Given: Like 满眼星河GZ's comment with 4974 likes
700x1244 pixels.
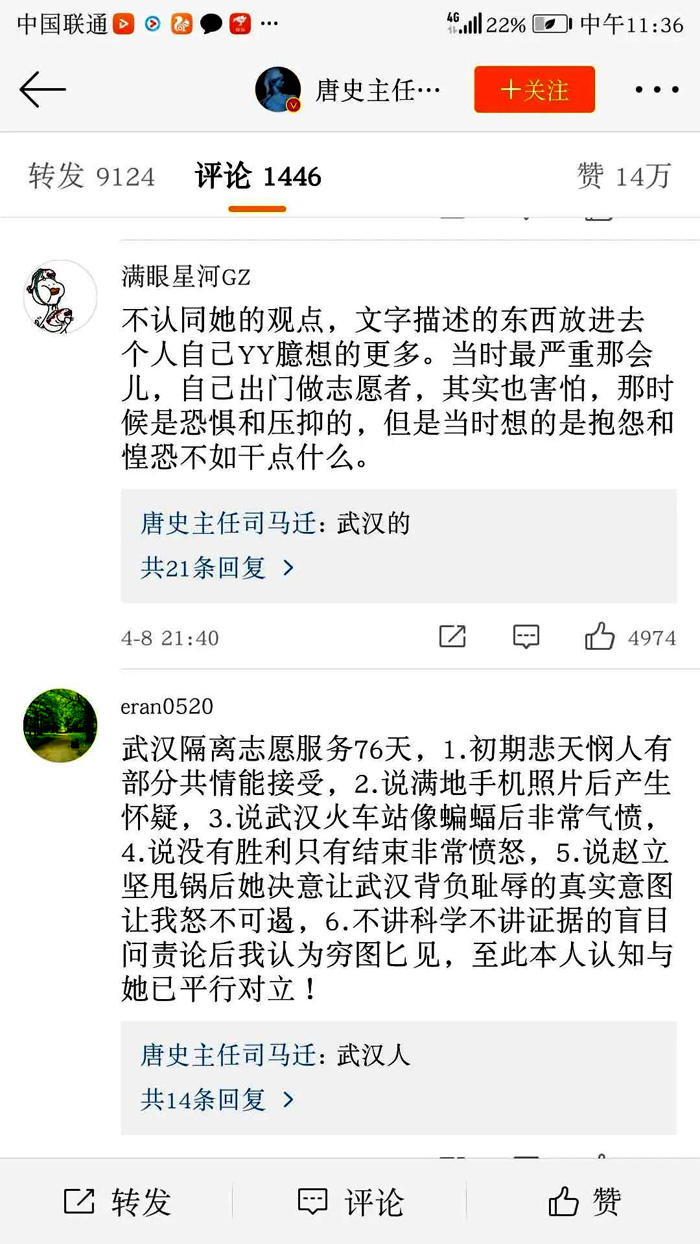Looking at the screenshot, I should tap(601, 636).
